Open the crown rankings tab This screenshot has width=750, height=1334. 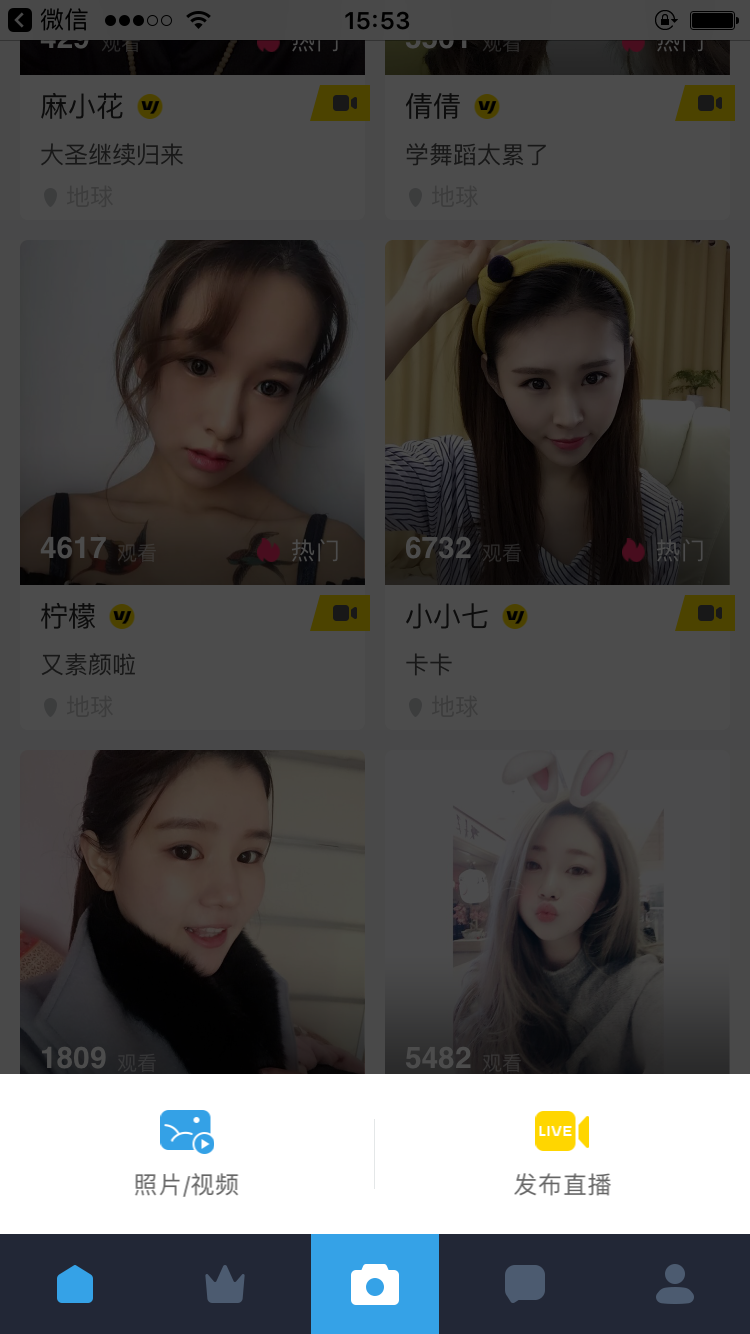pyautogui.click(x=225, y=1284)
